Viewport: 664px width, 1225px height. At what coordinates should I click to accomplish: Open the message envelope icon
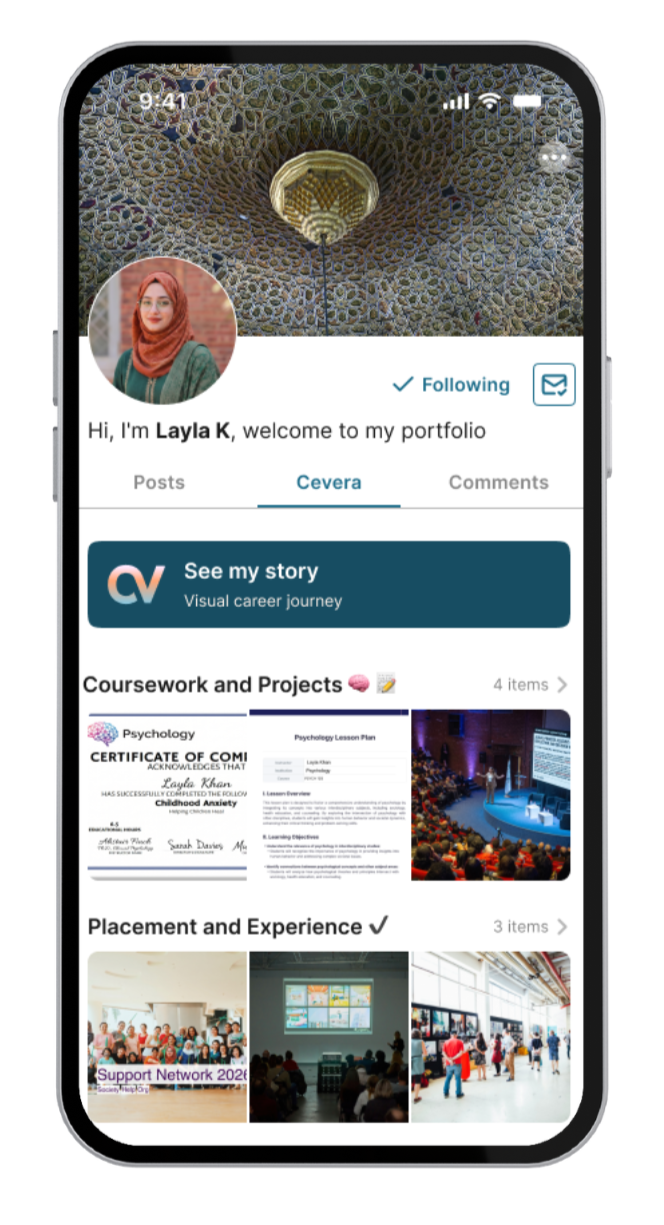point(553,385)
